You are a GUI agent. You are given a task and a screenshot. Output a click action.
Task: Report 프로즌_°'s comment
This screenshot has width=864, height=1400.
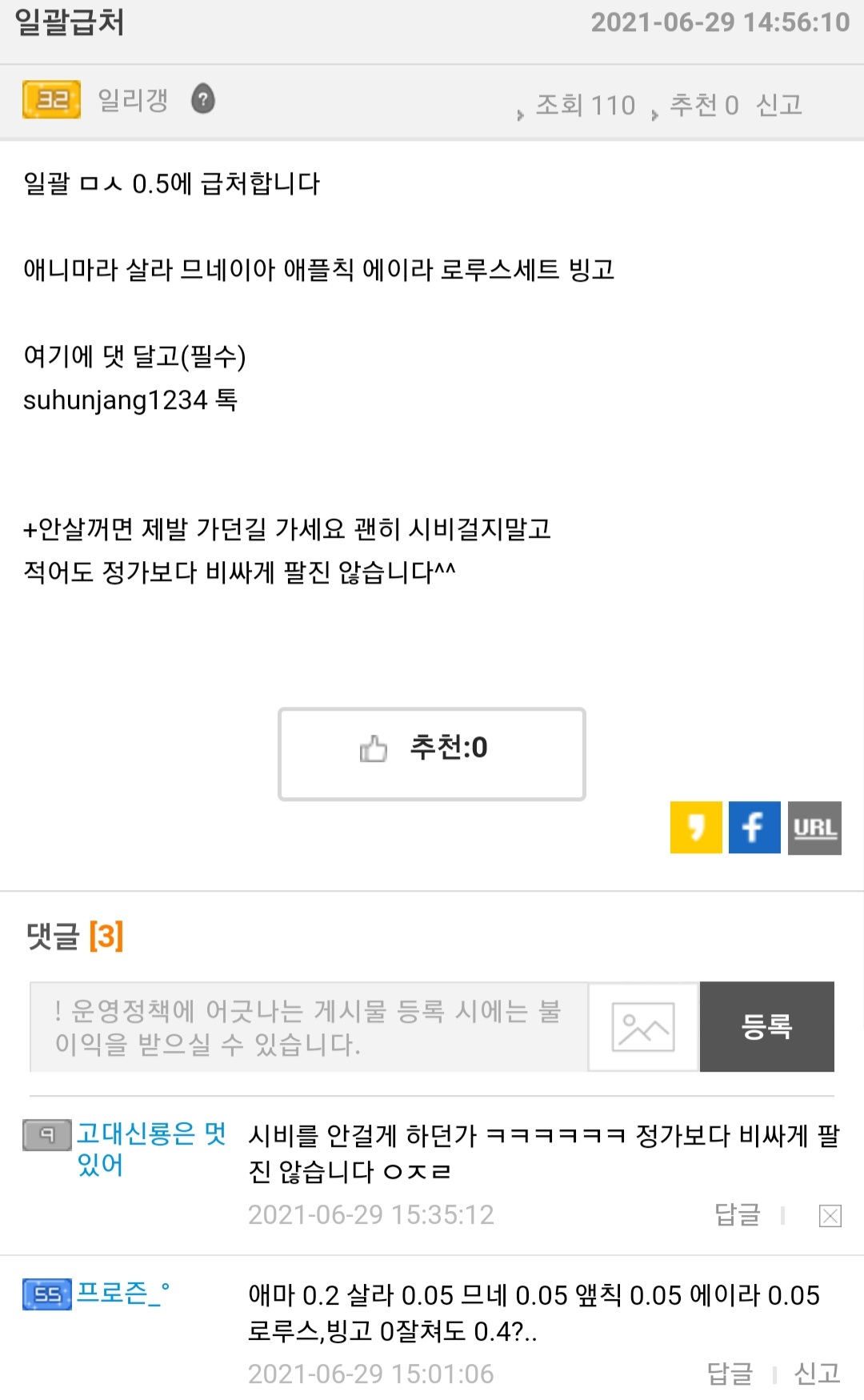coord(817,1374)
